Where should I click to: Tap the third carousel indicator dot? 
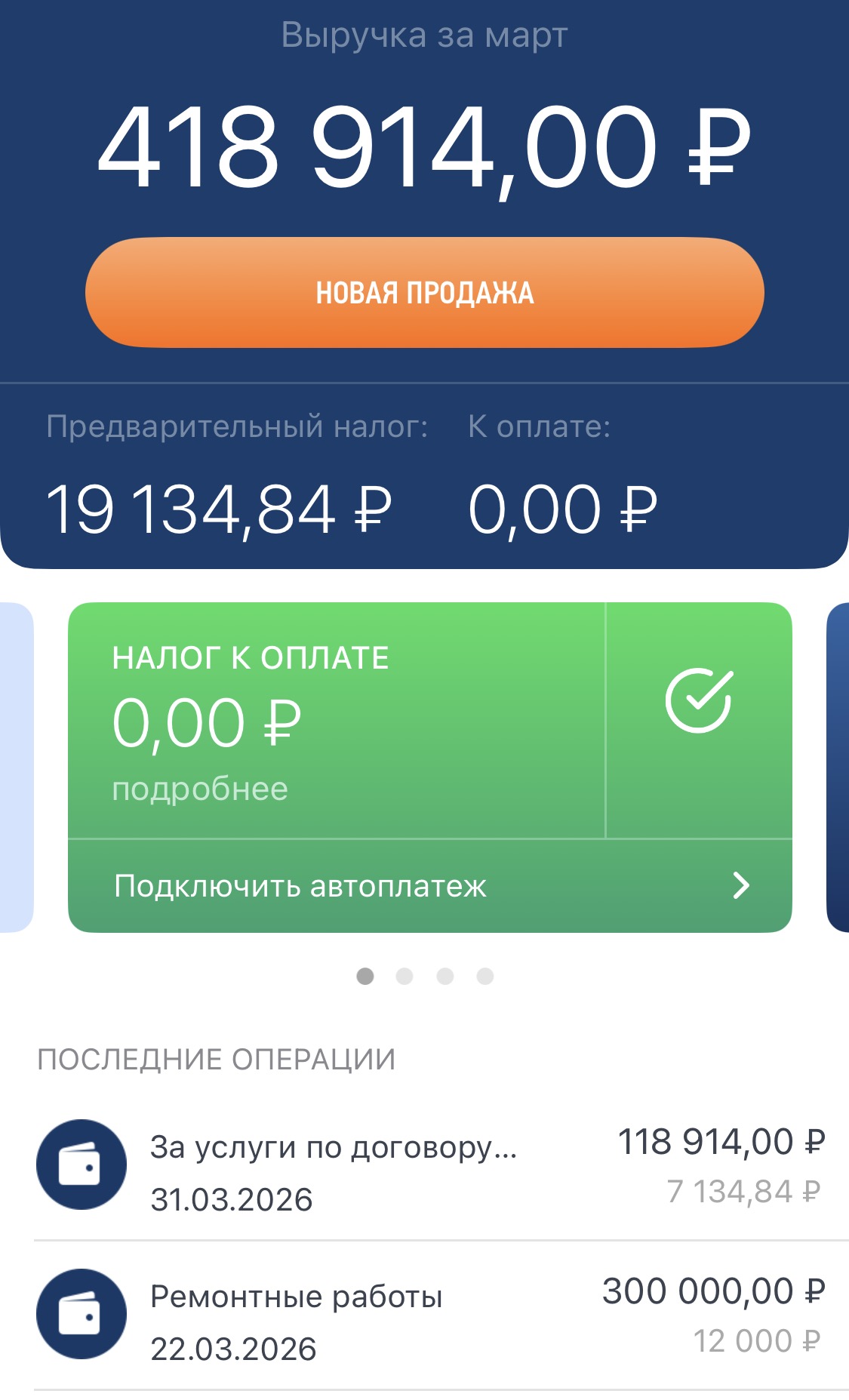click(x=444, y=977)
